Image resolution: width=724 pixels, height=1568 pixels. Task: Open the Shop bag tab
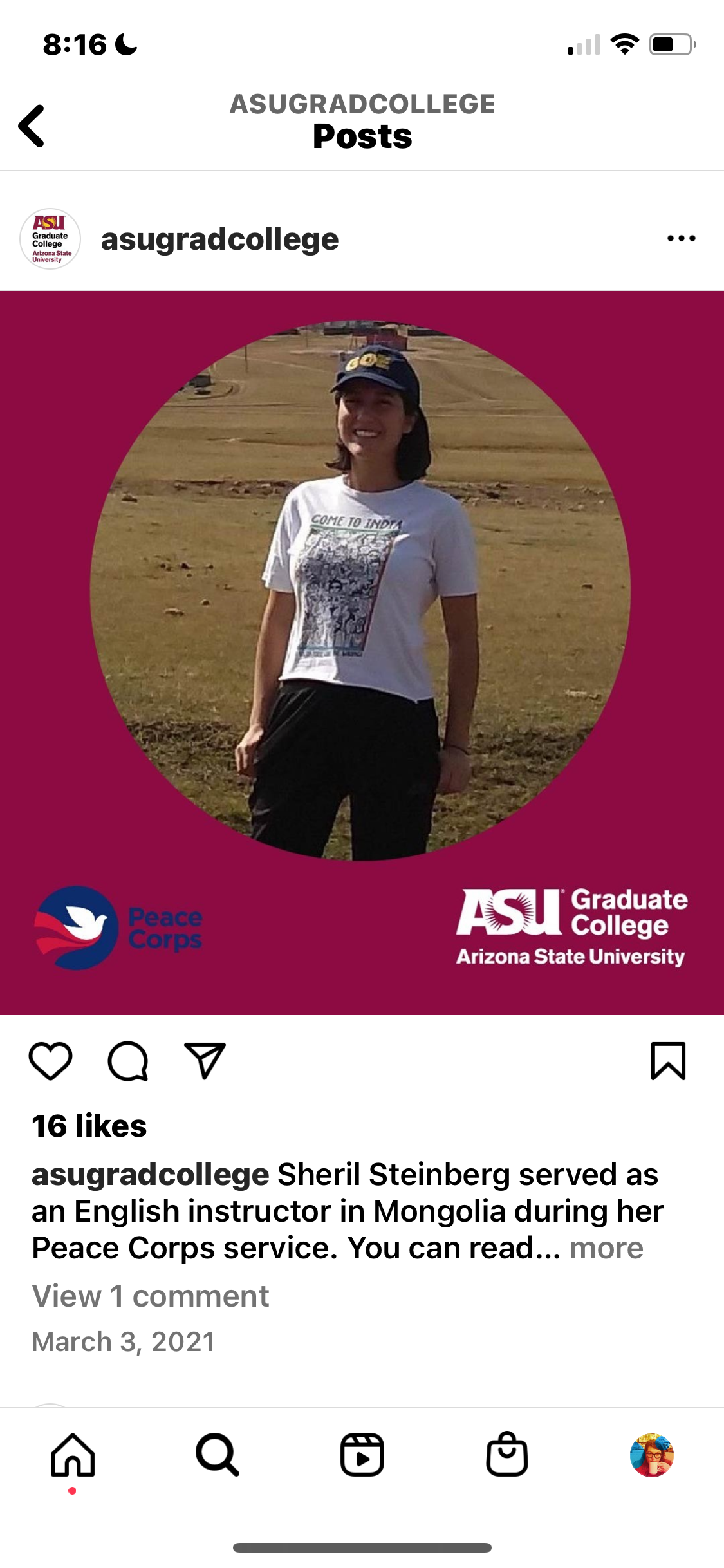pyautogui.click(x=507, y=1455)
